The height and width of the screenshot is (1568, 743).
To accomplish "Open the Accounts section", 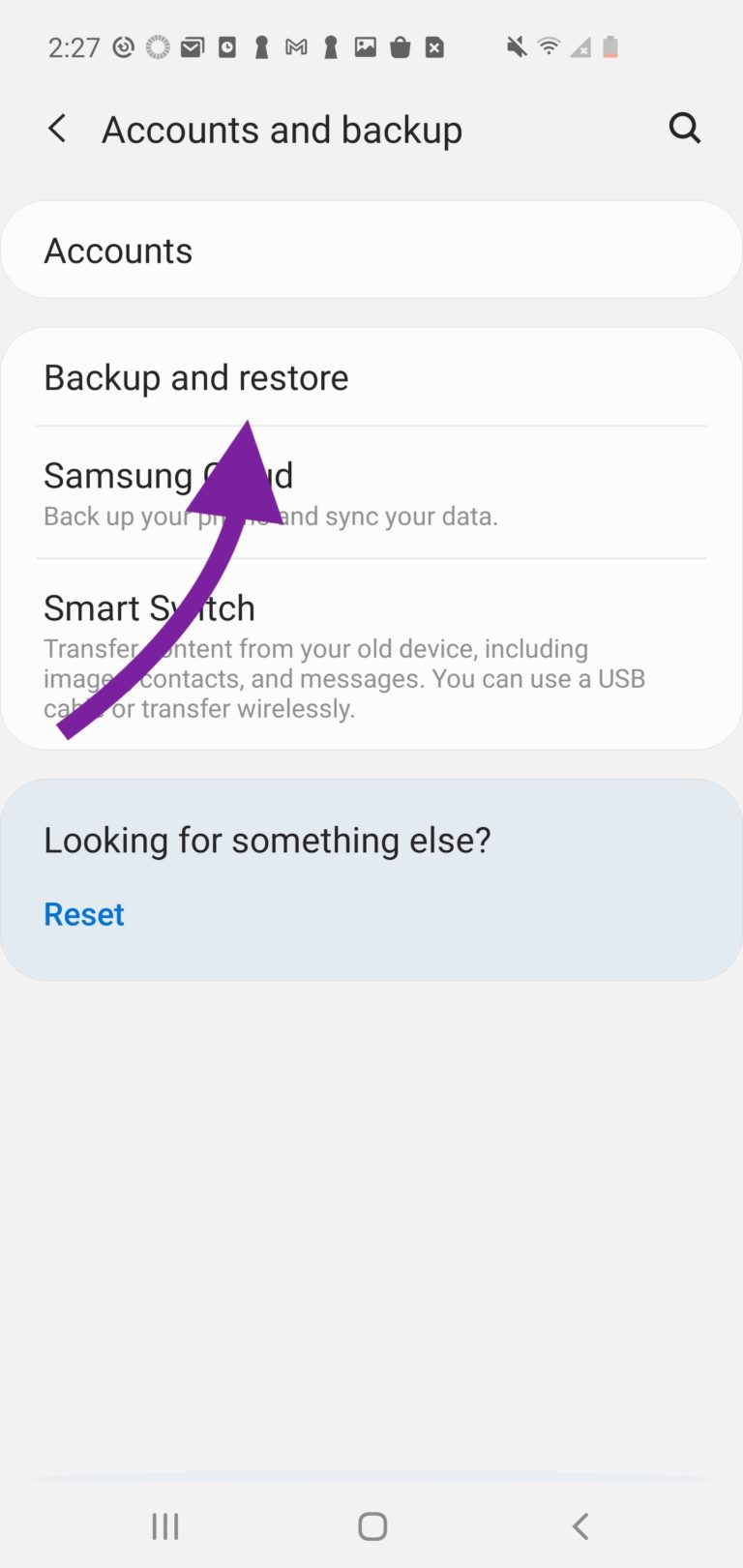I will click(x=371, y=250).
